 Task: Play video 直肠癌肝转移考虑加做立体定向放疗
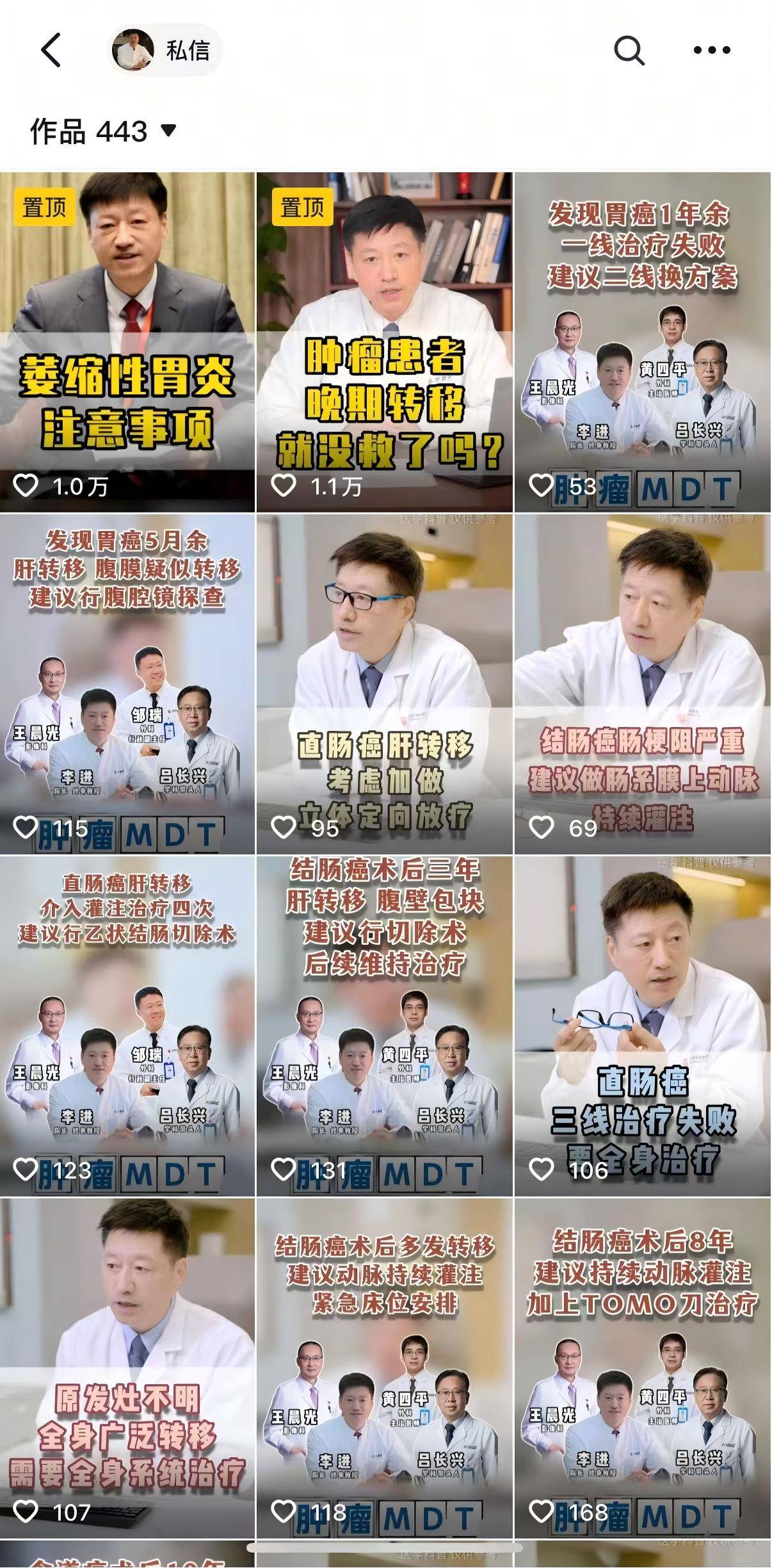click(x=384, y=683)
